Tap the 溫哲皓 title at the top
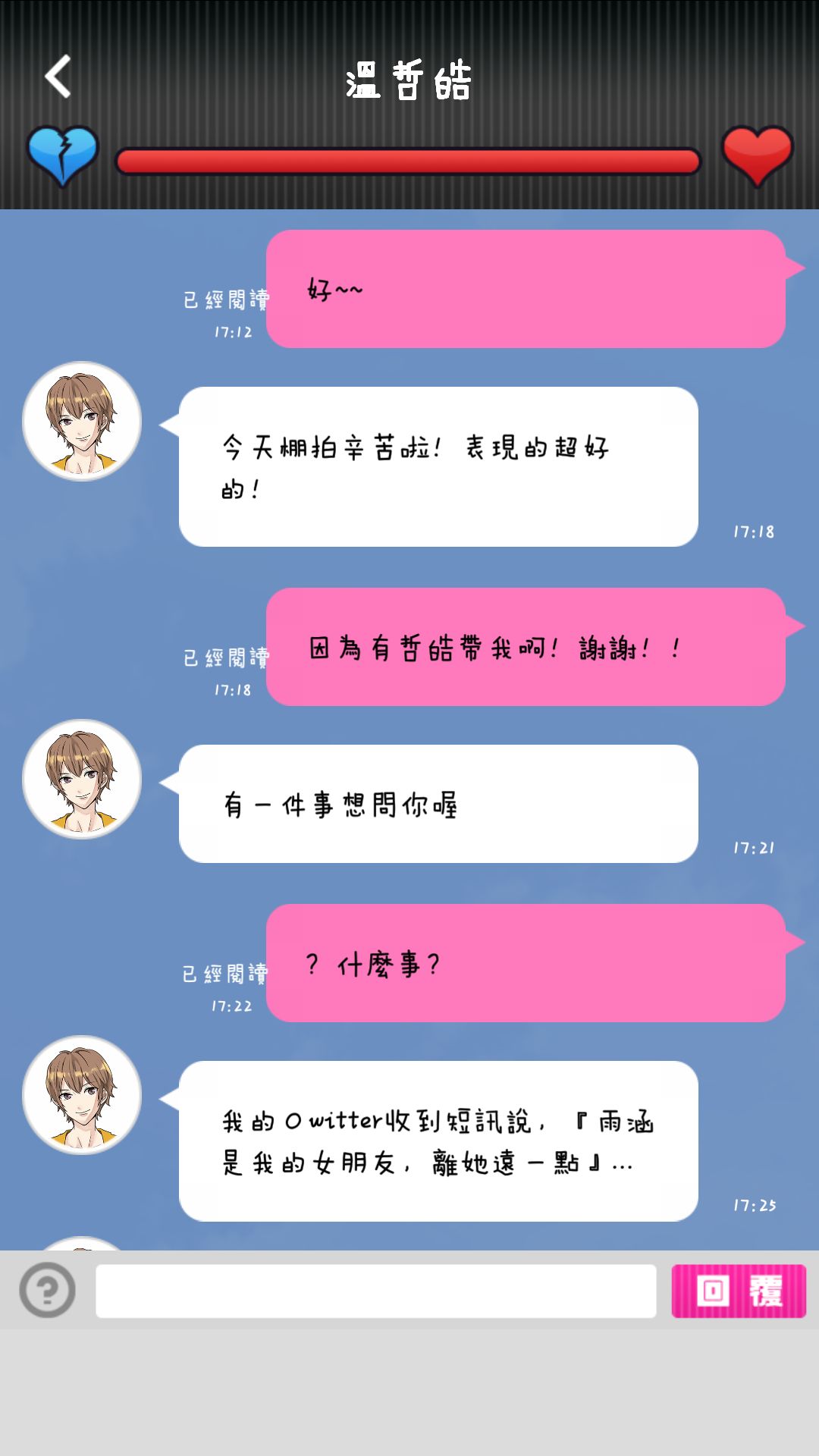 tap(409, 83)
